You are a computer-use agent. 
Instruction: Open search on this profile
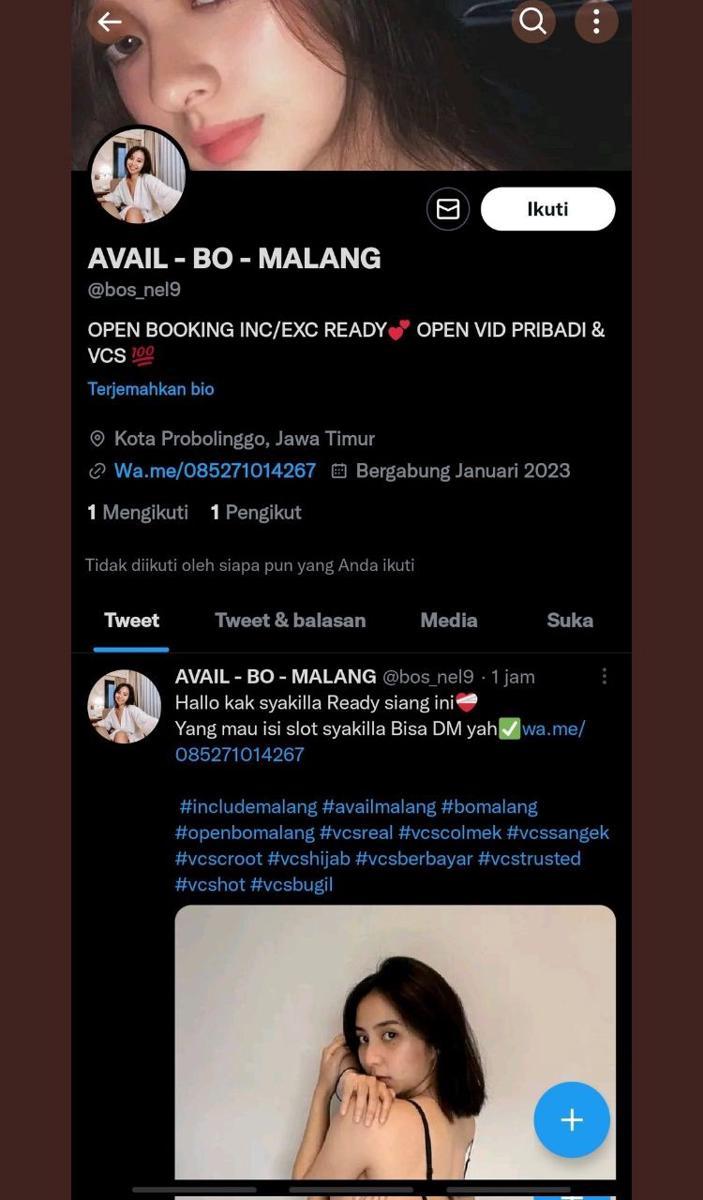pos(533,21)
